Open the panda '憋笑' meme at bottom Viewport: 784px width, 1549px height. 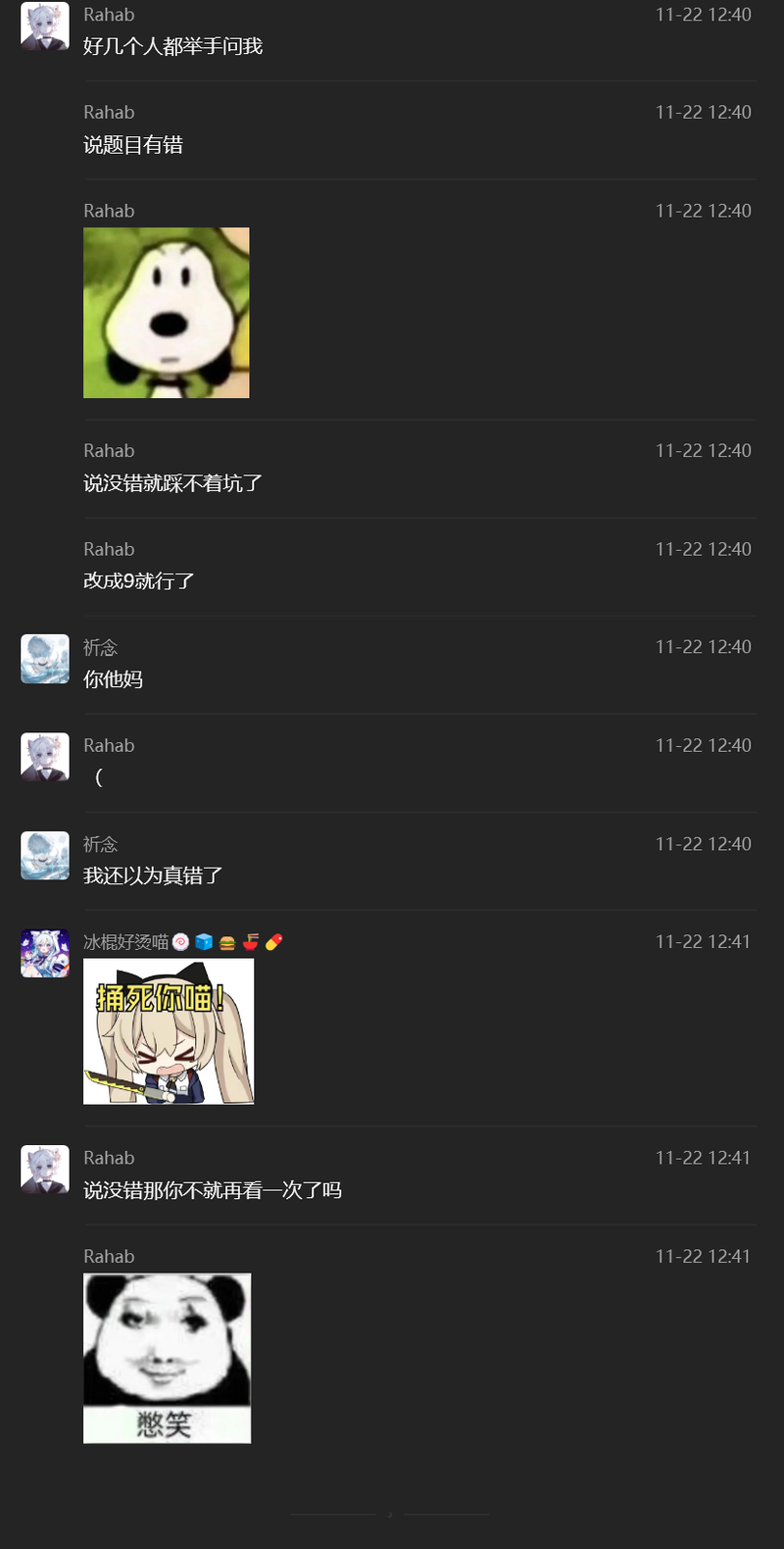[x=167, y=1358]
